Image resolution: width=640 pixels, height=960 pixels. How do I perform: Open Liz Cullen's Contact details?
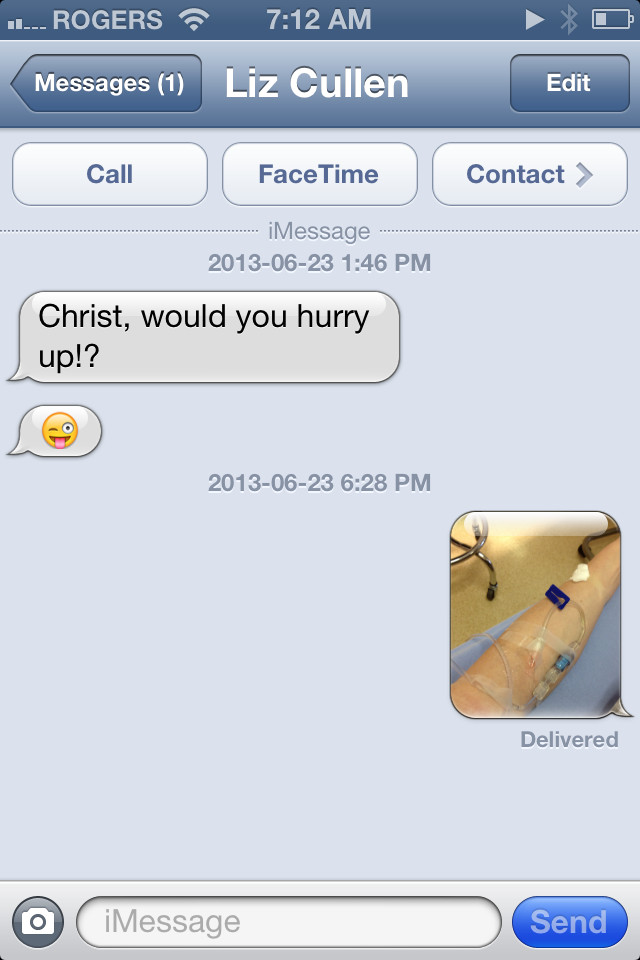[529, 174]
